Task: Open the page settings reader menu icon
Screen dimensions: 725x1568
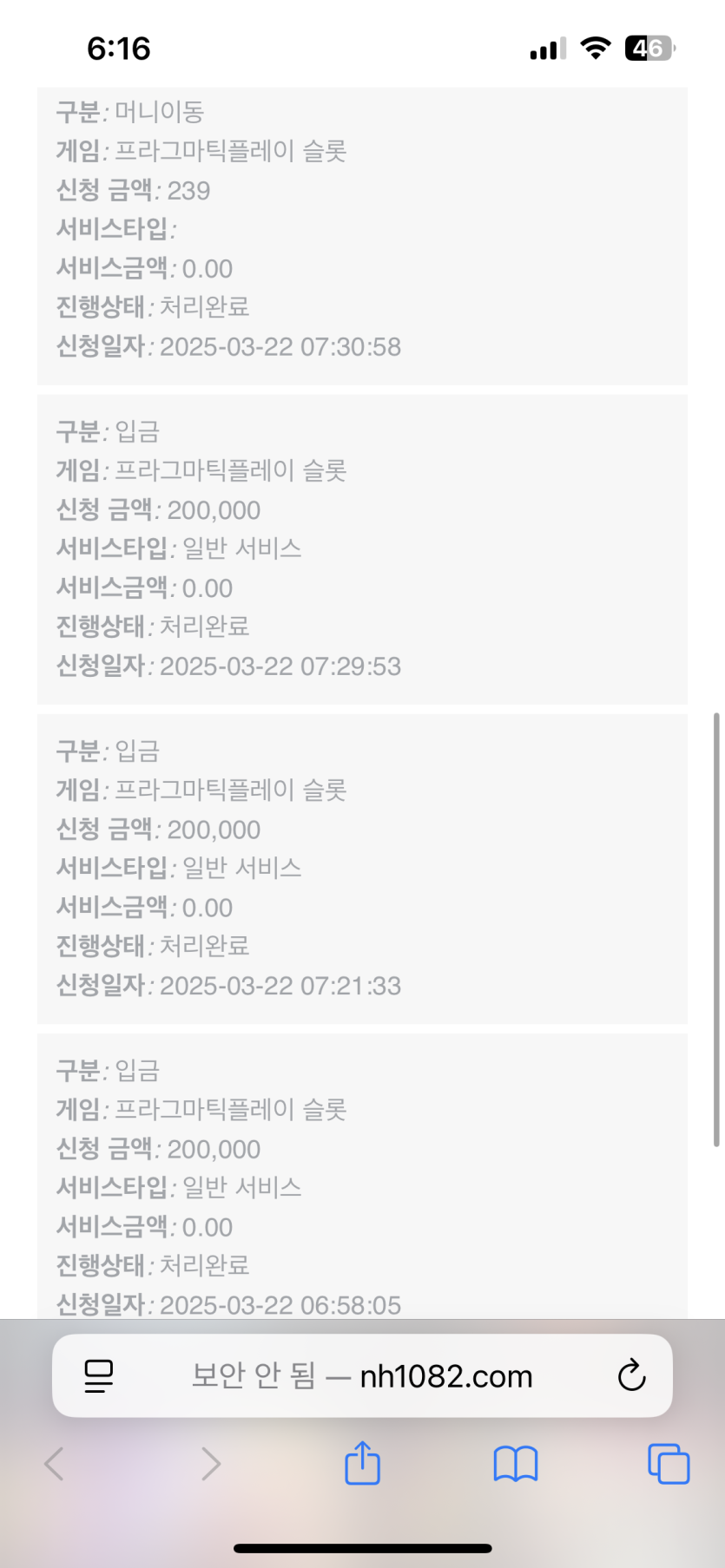Action: tap(98, 1376)
